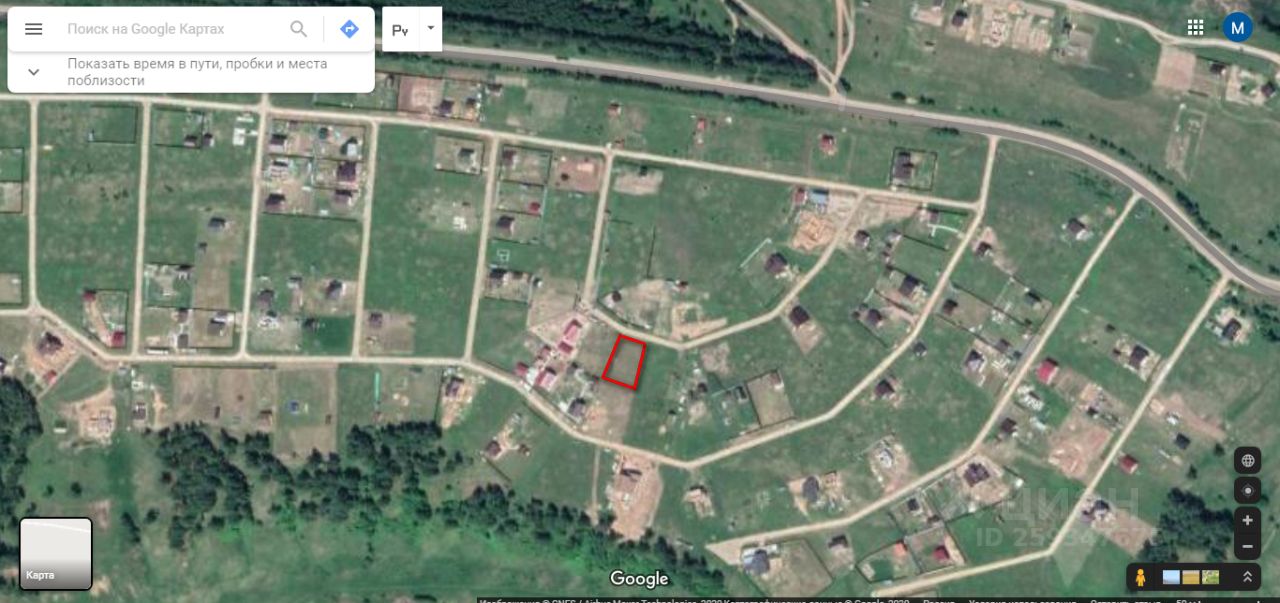Open the main hamburger menu
Screen dimensions: 1280x603
pos(33,29)
